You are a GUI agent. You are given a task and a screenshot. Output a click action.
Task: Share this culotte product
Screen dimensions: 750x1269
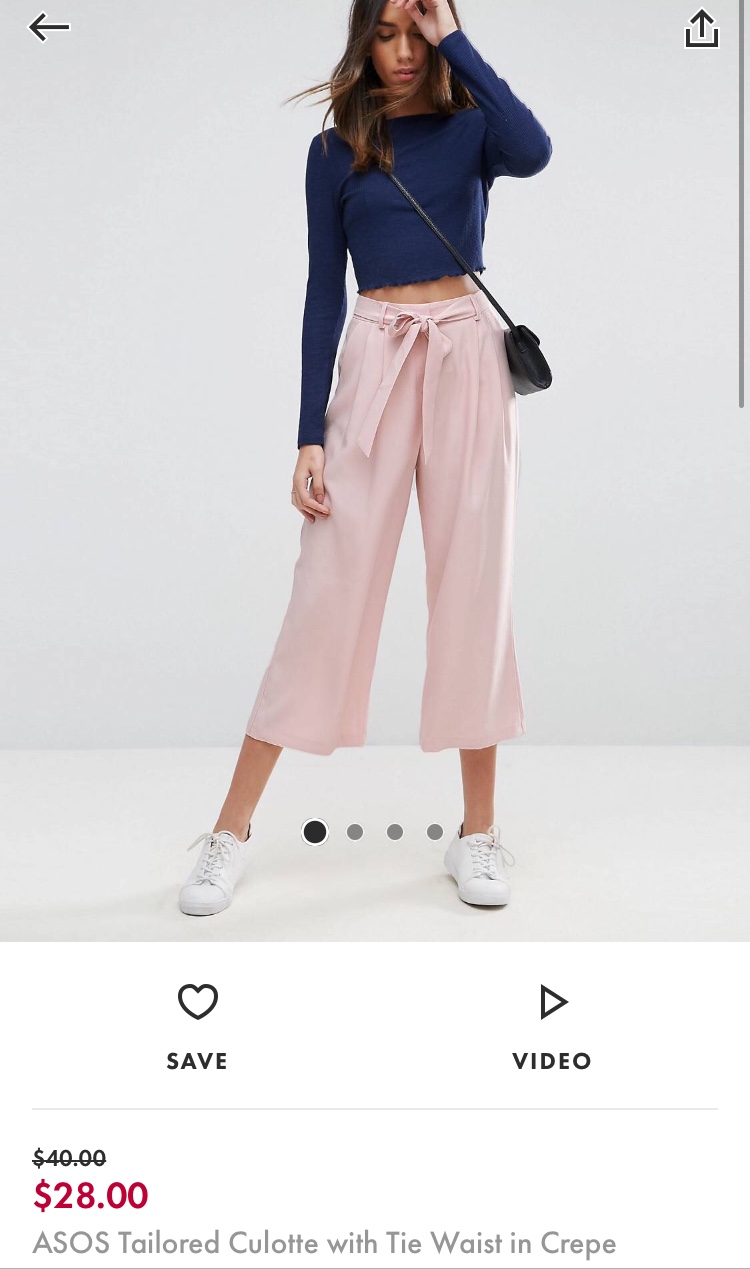701,29
